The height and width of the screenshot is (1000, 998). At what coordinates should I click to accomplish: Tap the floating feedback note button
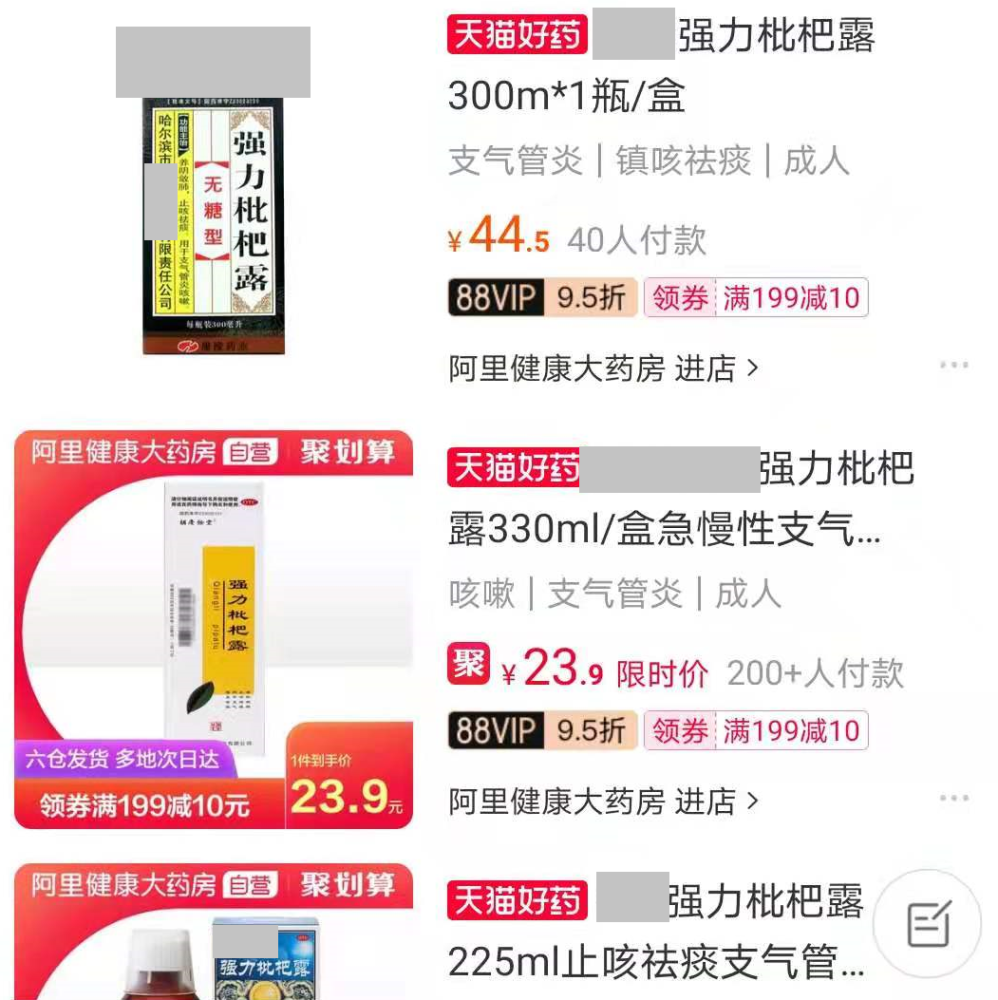tap(928, 924)
